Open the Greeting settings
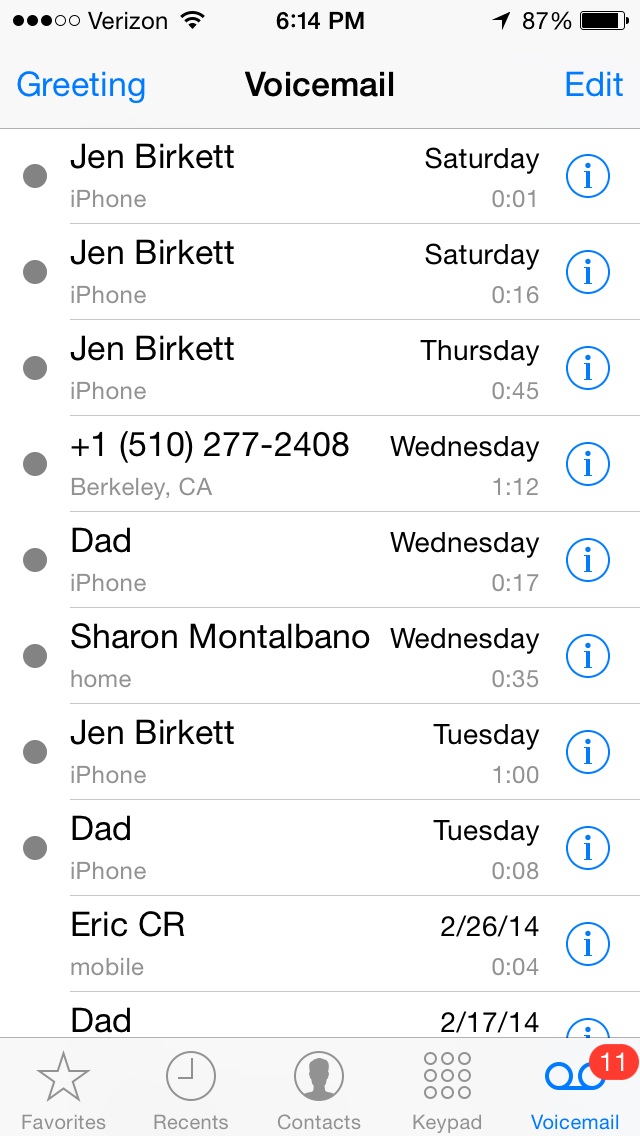The width and height of the screenshot is (640, 1136). tap(81, 85)
